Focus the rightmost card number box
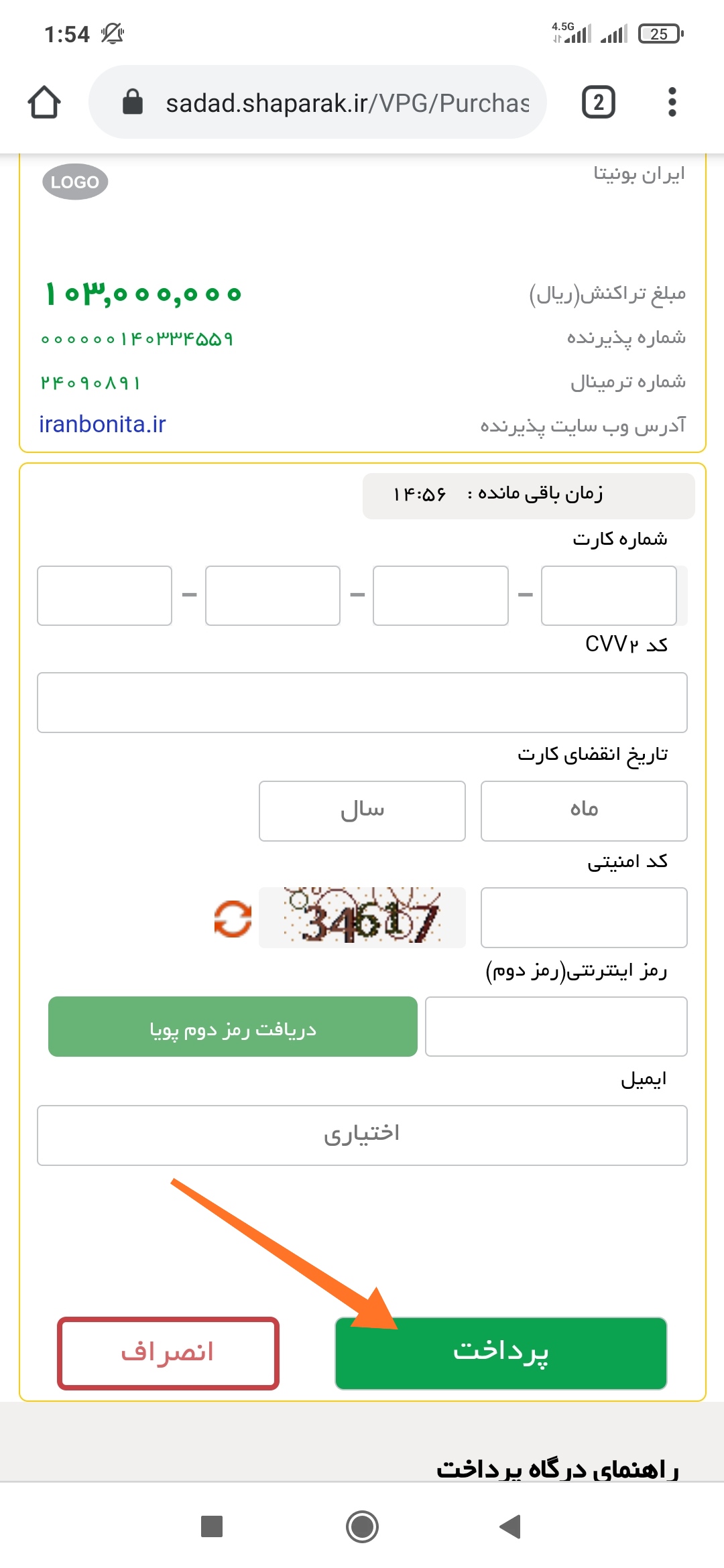Image resolution: width=724 pixels, height=1568 pixels. tap(609, 596)
